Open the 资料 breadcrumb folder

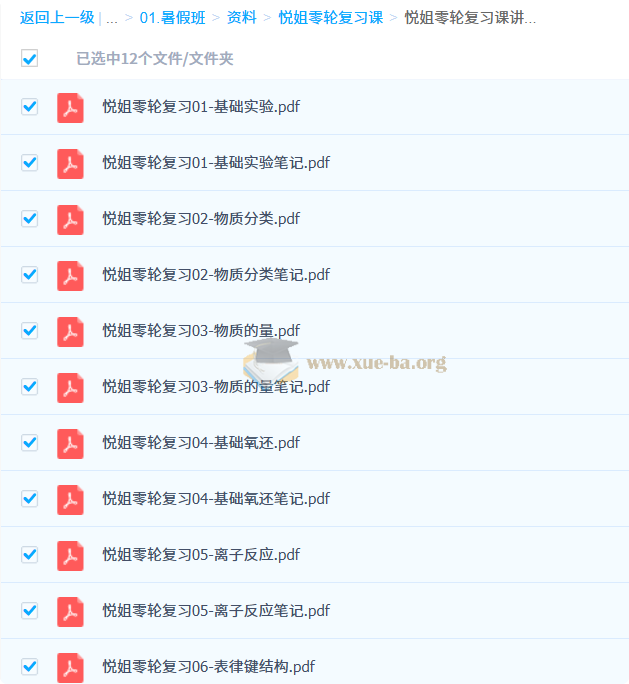(242, 18)
